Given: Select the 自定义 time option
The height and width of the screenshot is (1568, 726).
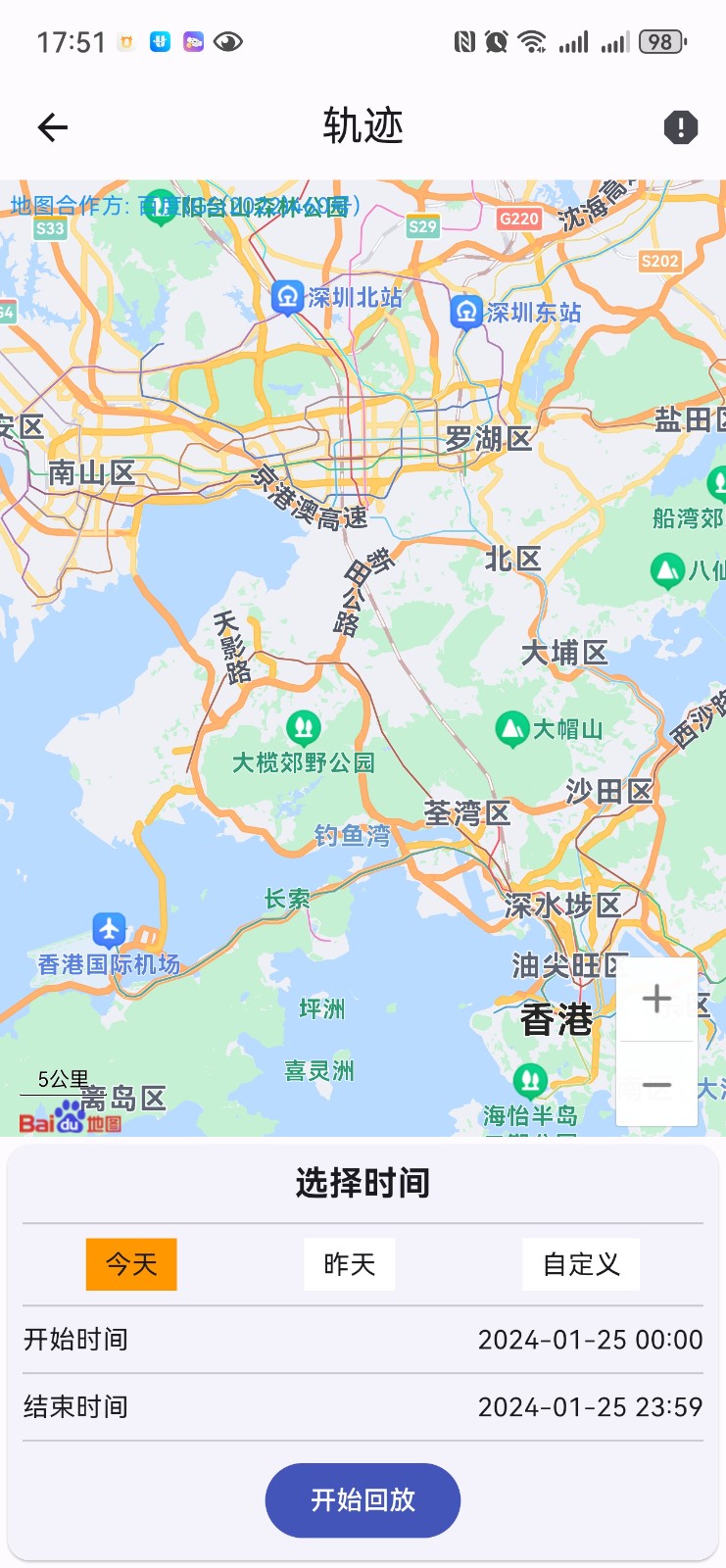Looking at the screenshot, I should click(580, 1264).
